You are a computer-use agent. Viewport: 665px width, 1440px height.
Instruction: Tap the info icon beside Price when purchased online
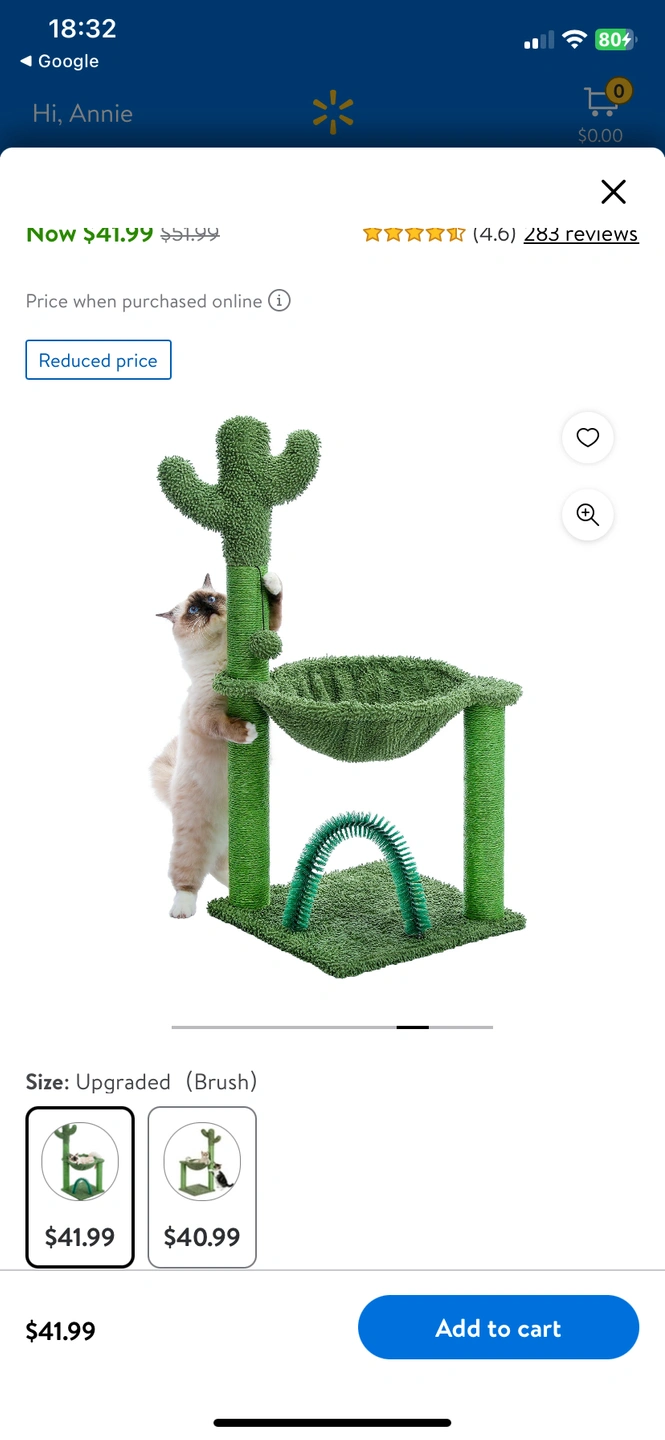[x=280, y=301]
